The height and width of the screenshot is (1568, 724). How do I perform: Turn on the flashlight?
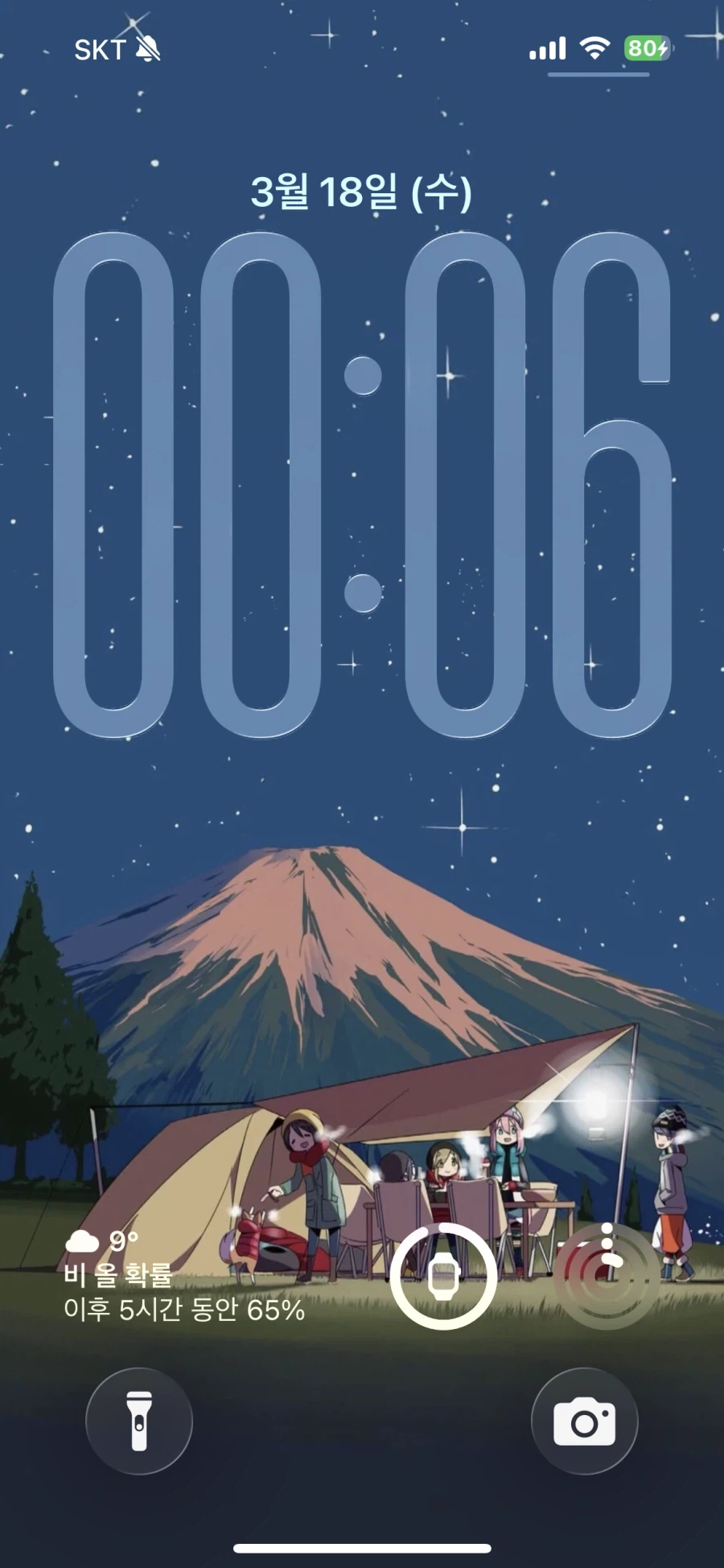(139, 1421)
